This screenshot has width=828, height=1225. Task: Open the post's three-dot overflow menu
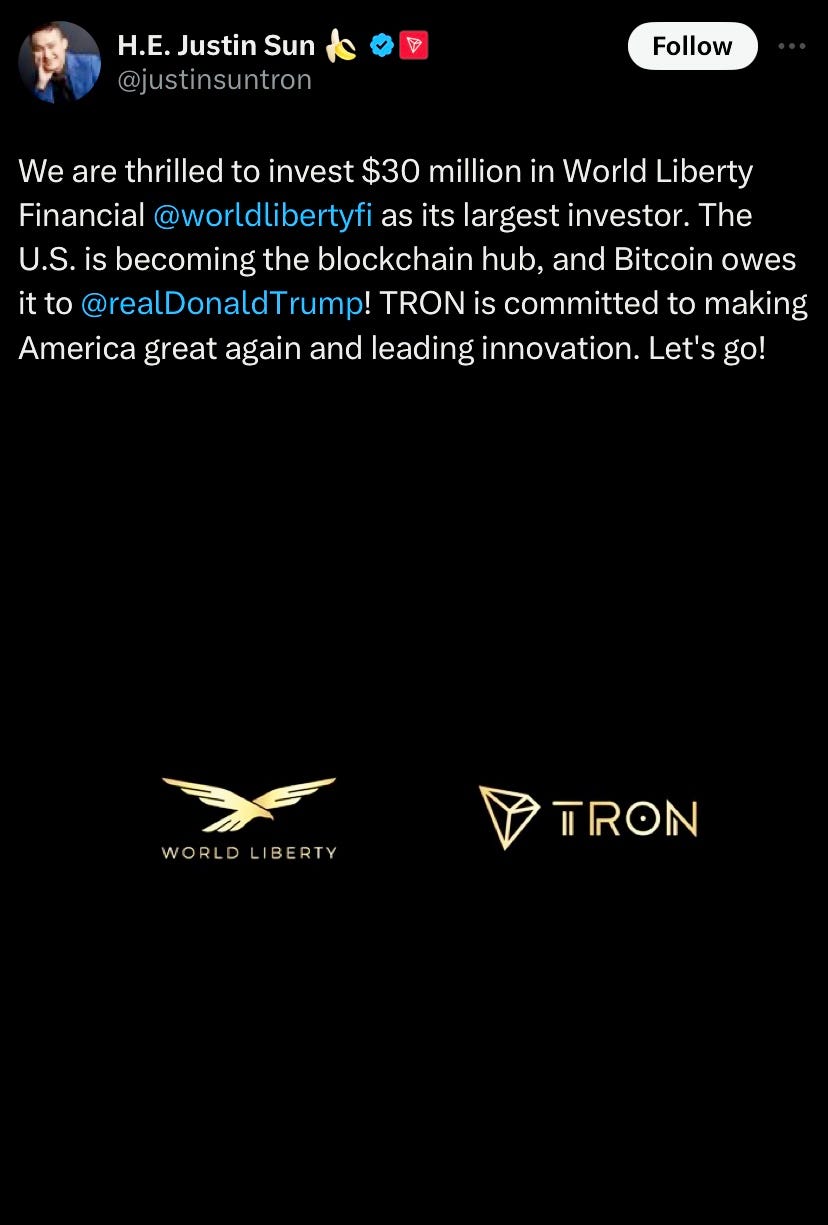point(791,46)
